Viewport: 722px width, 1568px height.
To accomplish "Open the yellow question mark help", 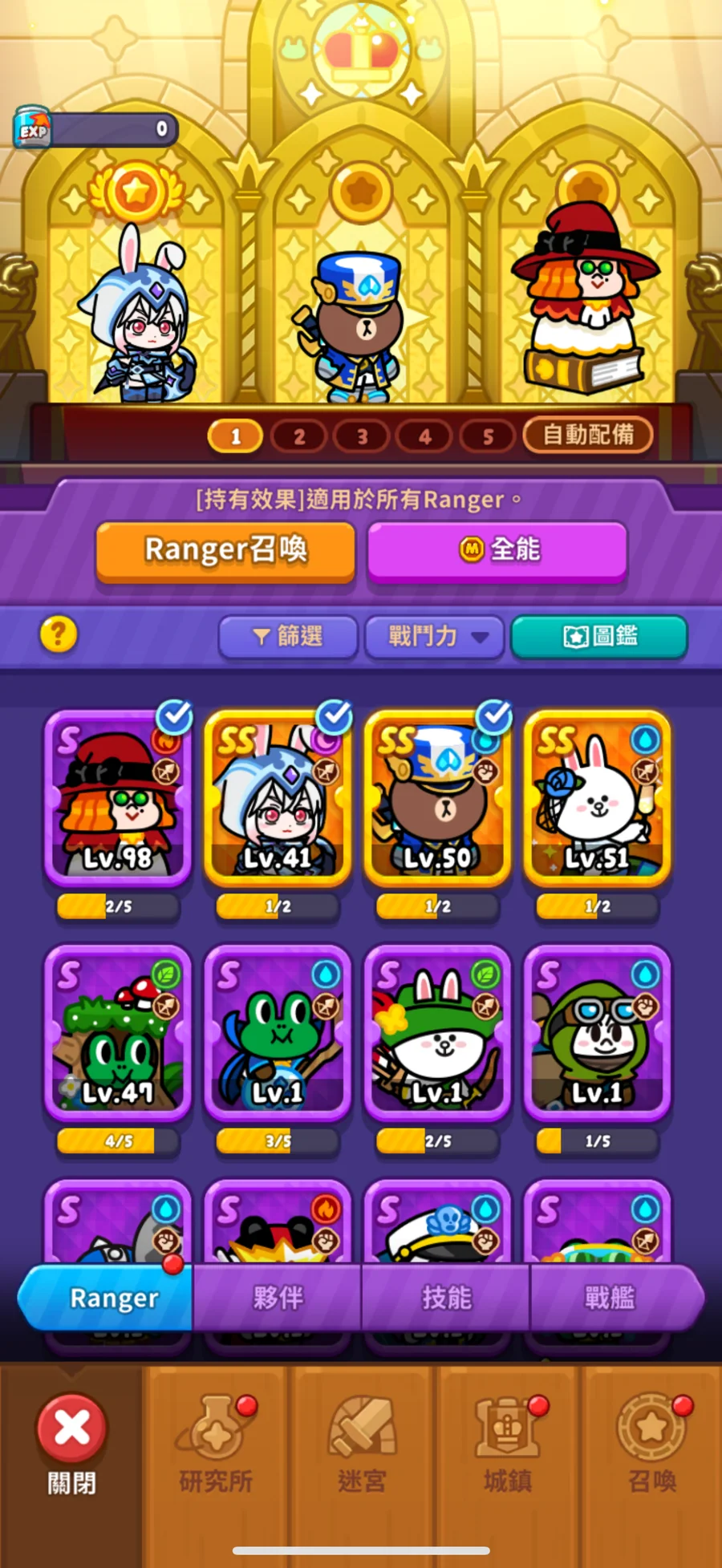I will [x=59, y=634].
